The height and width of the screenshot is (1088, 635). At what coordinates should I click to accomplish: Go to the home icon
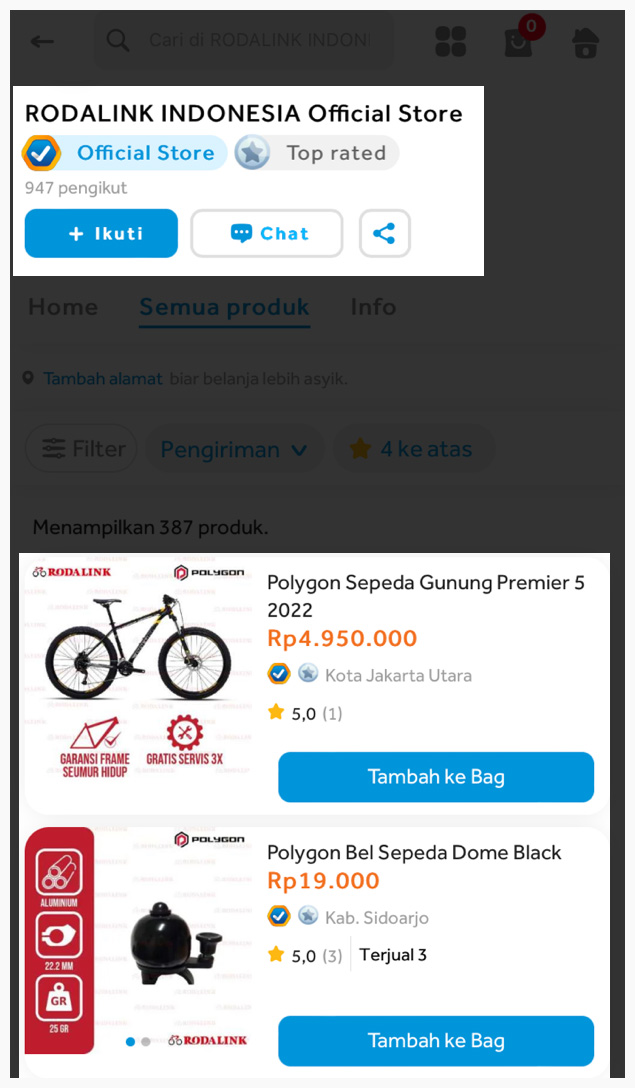[585, 42]
